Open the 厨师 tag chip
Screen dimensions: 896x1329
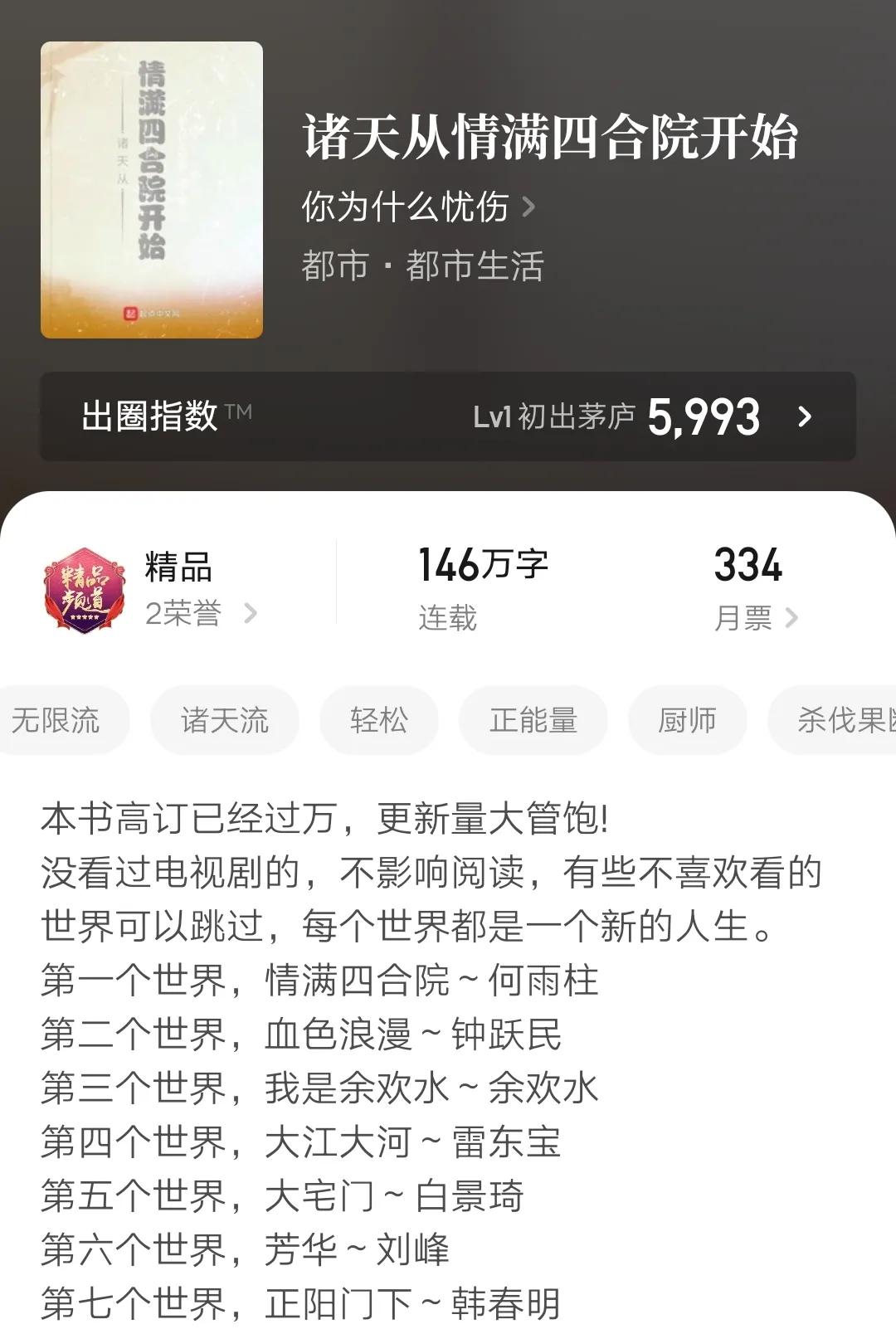click(x=687, y=720)
